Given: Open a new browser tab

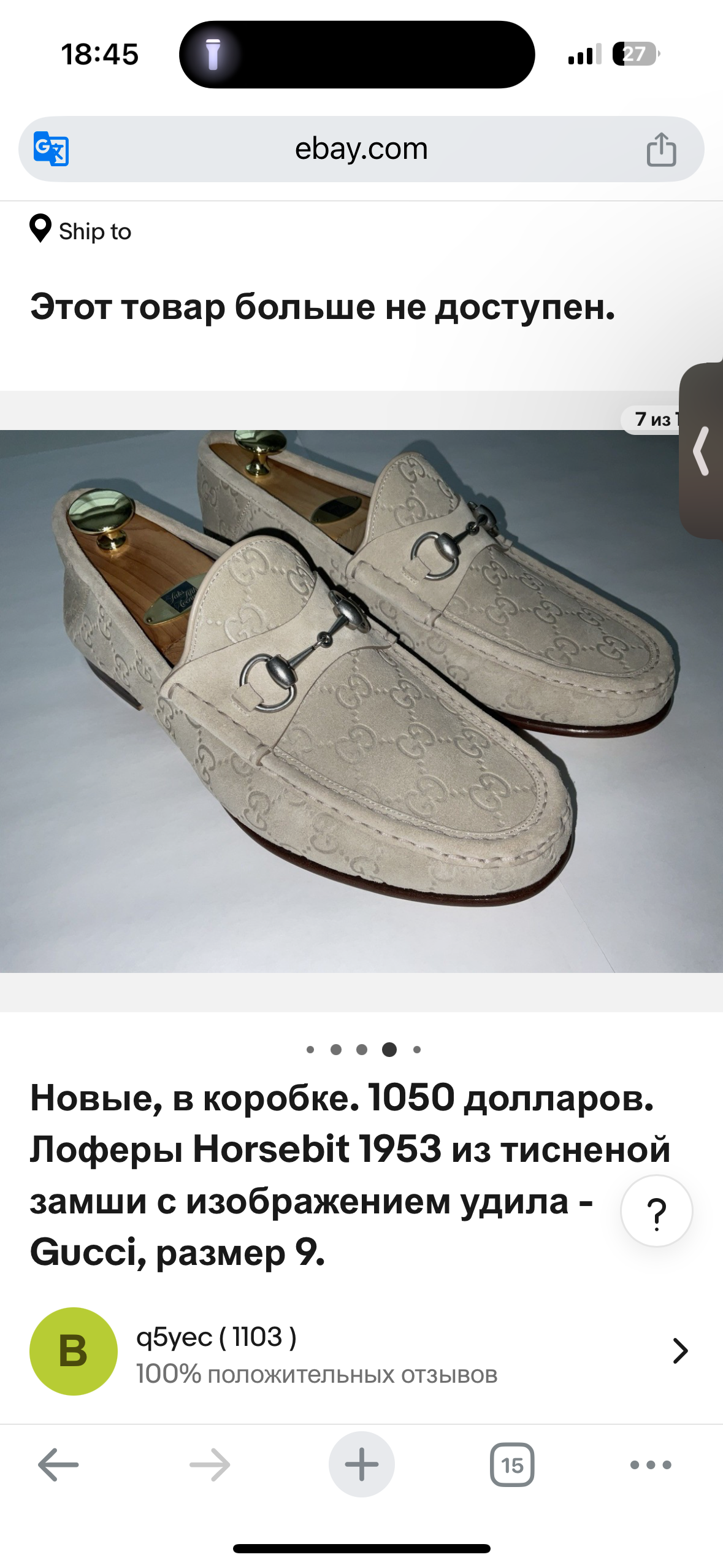Looking at the screenshot, I should [361, 1465].
